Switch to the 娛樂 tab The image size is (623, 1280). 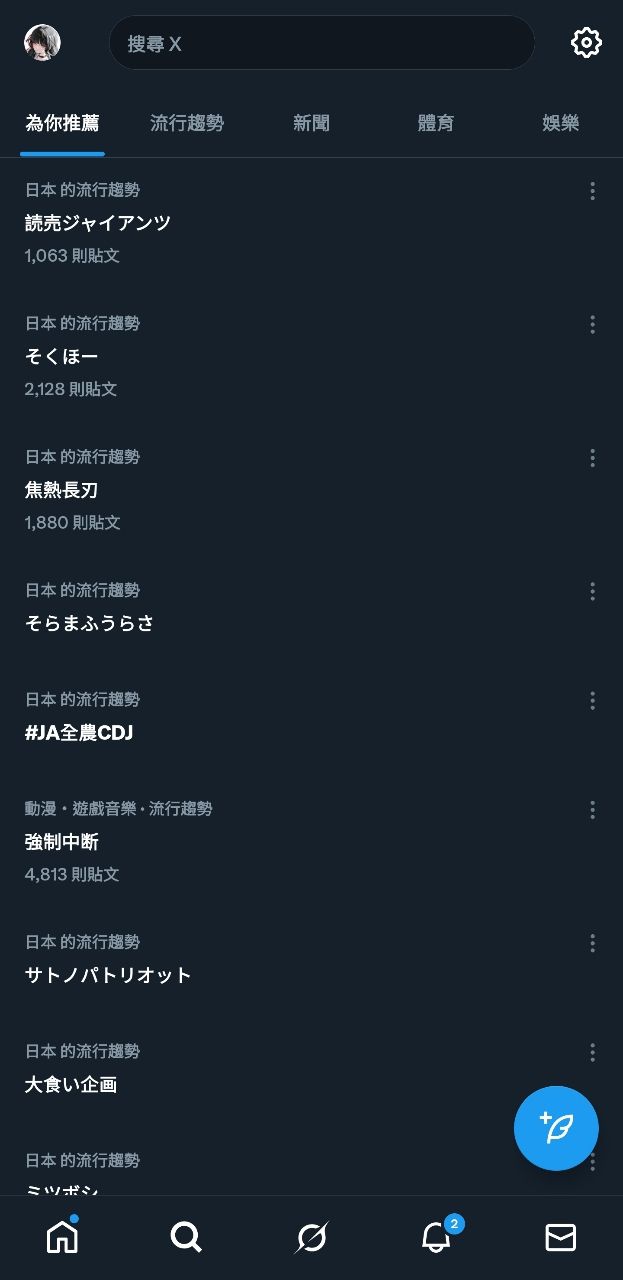pyautogui.click(x=560, y=123)
